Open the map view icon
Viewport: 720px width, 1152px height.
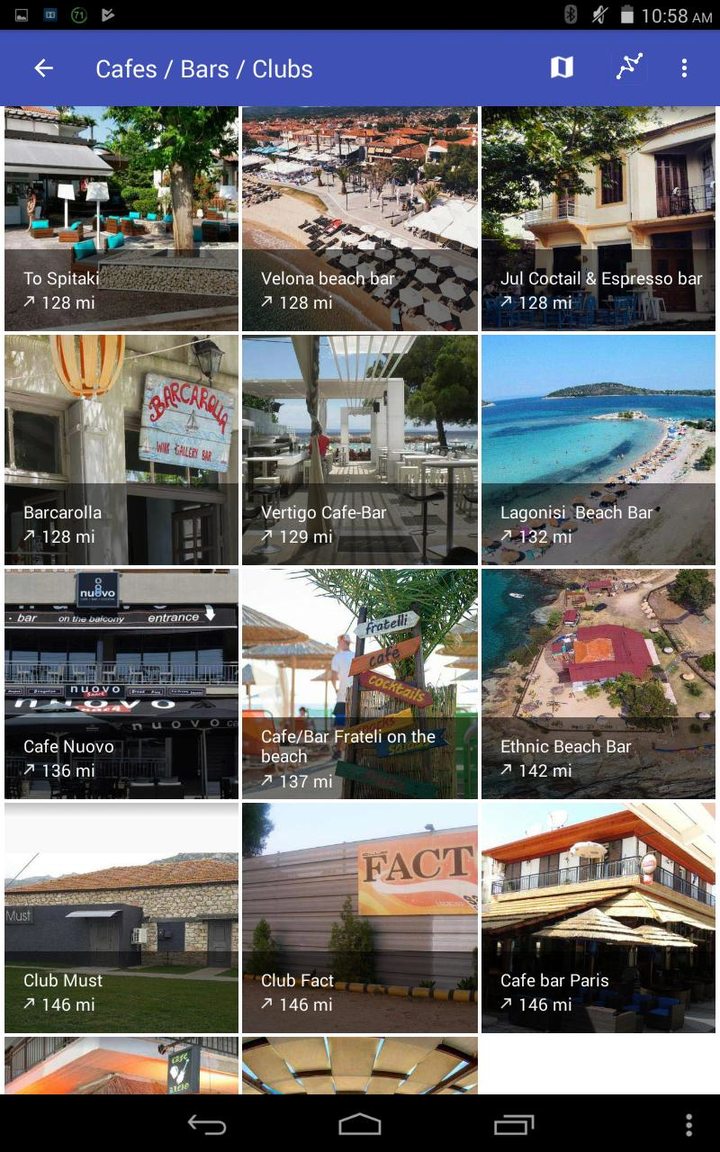click(x=561, y=68)
